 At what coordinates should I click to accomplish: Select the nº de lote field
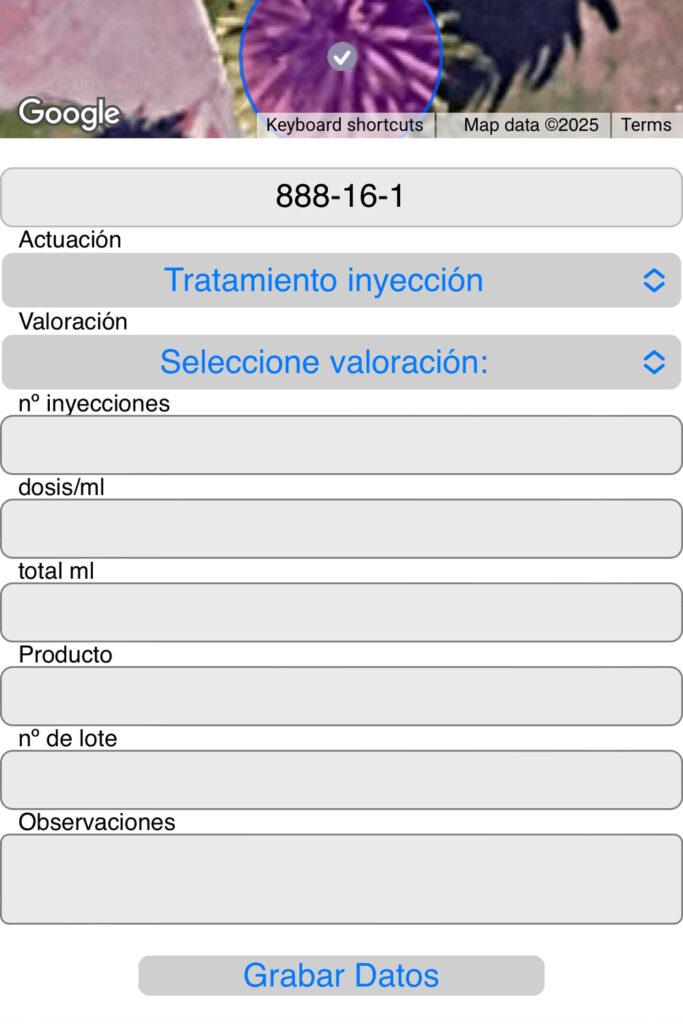(341, 780)
